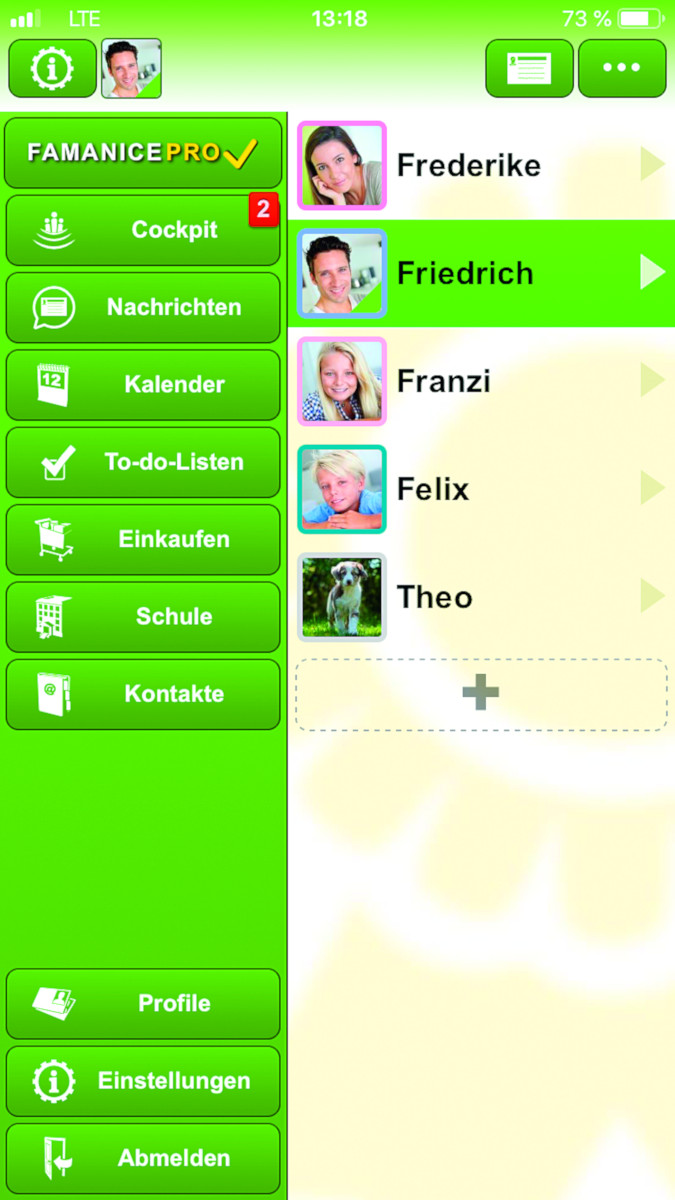Viewport: 675px width, 1200px height.
Task: Open the ID card icon in top bar
Action: point(529,68)
